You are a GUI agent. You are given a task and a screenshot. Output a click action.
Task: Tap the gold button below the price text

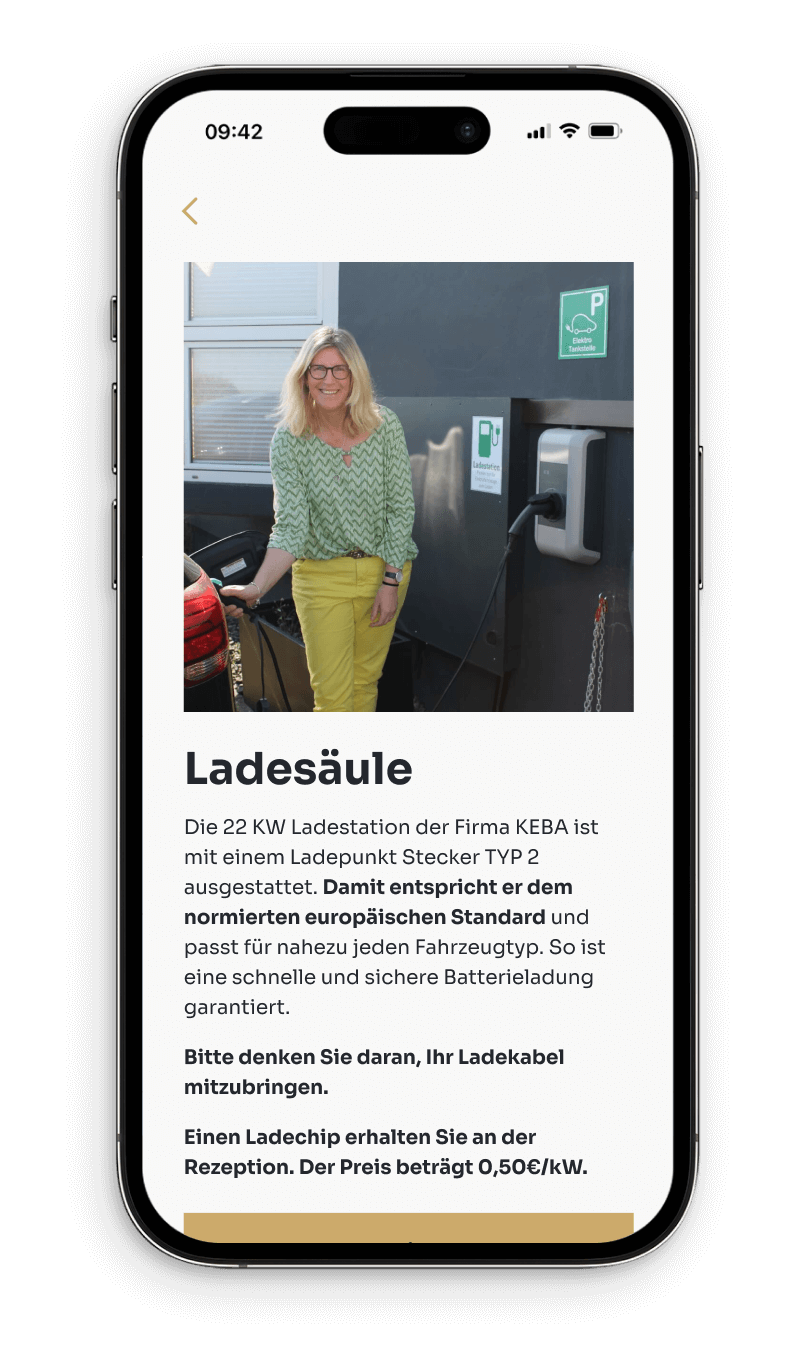(408, 1228)
